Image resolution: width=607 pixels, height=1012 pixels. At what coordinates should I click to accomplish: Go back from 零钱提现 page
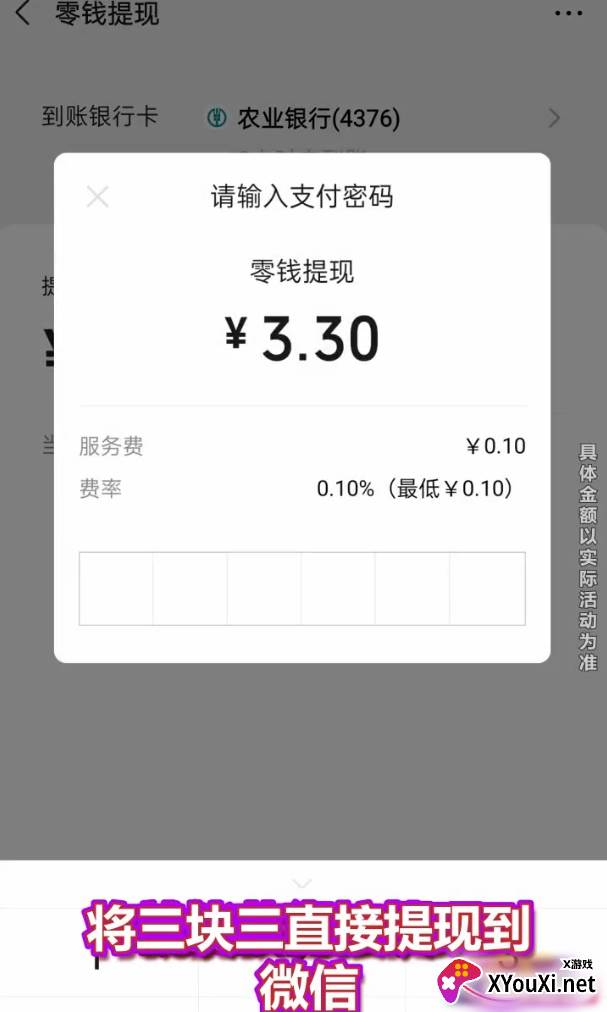click(23, 14)
